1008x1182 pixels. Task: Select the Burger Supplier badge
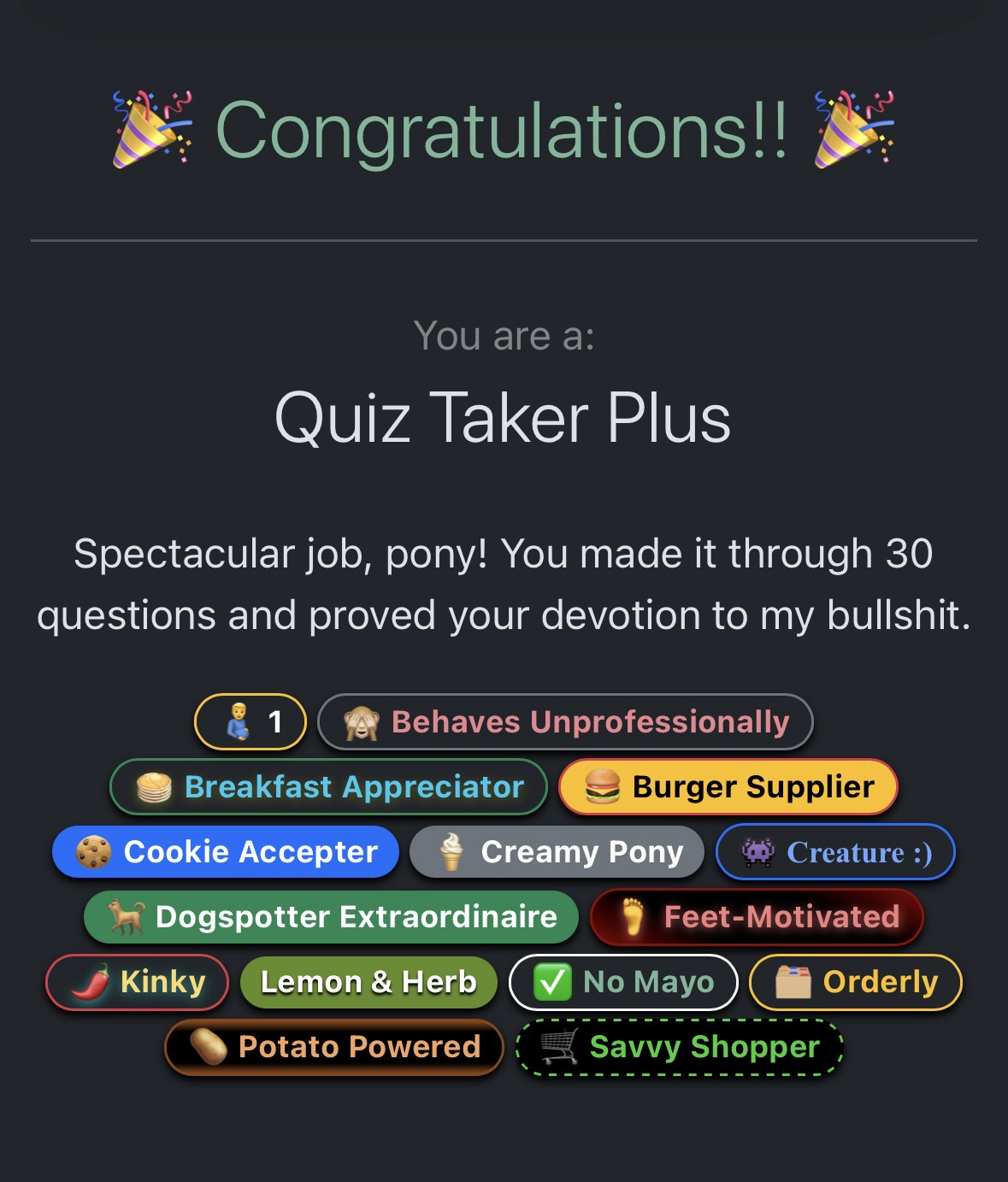click(x=728, y=787)
